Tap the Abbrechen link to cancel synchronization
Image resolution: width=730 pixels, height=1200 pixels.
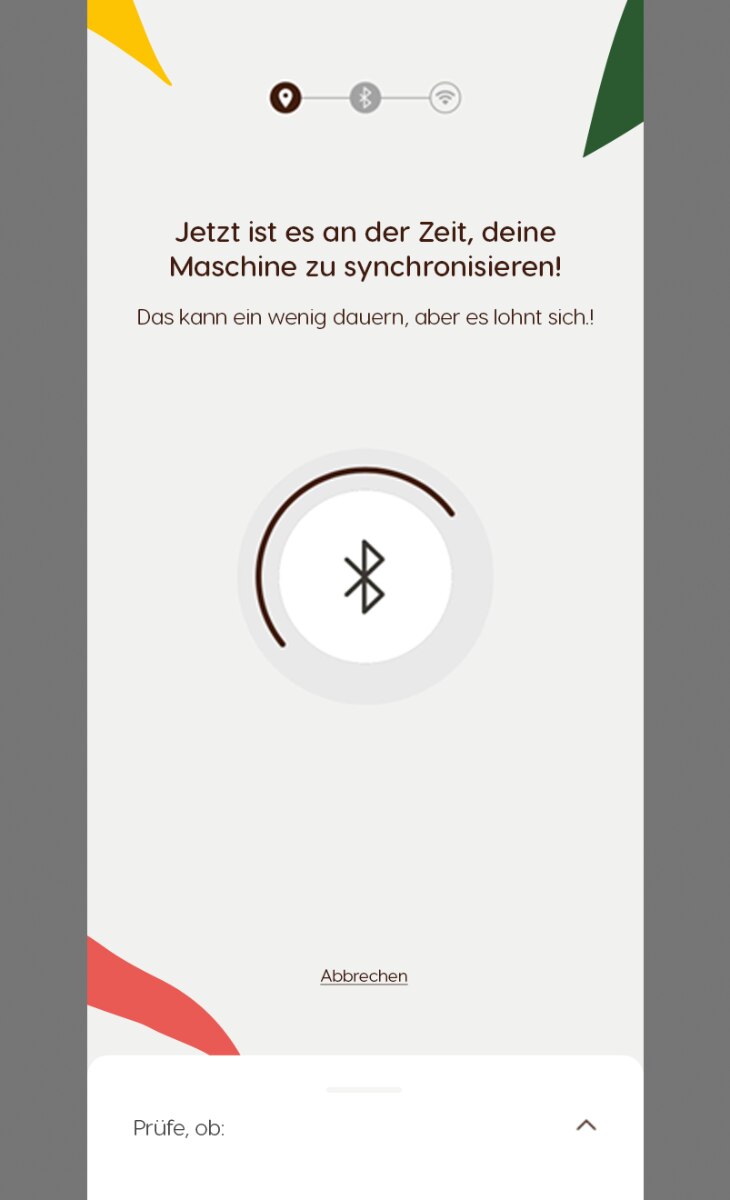364,976
